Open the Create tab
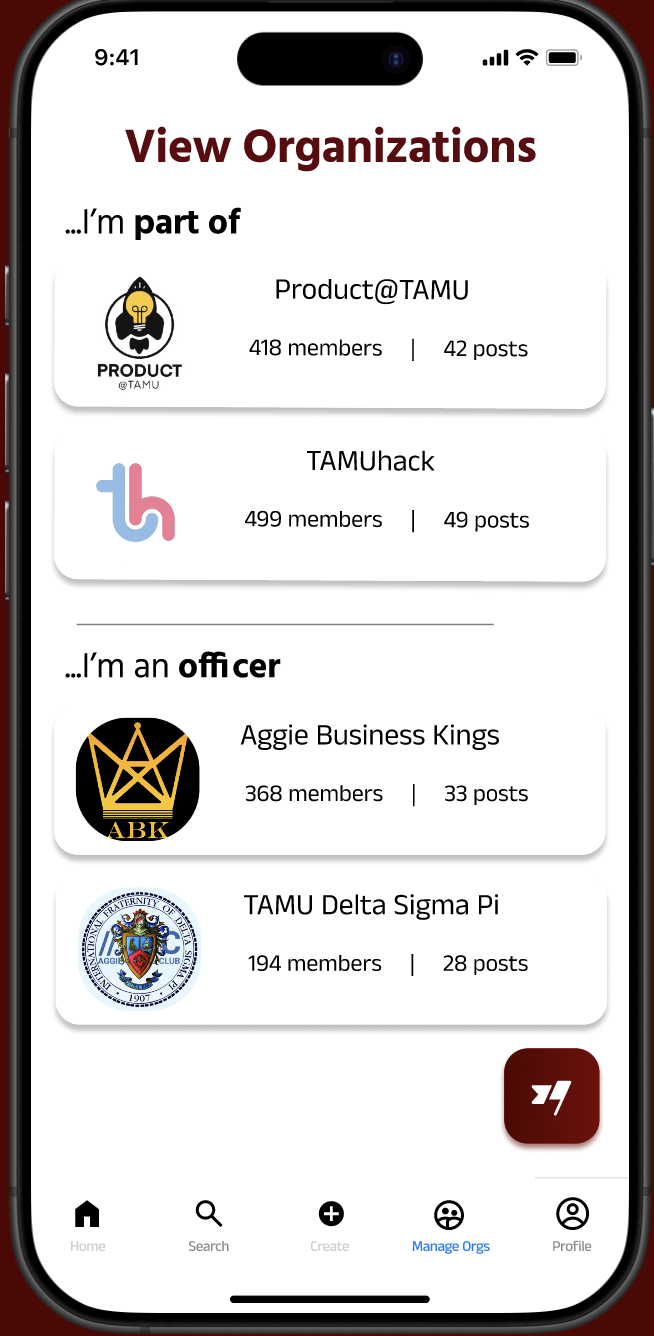The height and width of the screenshot is (1336, 654). pos(330,1226)
